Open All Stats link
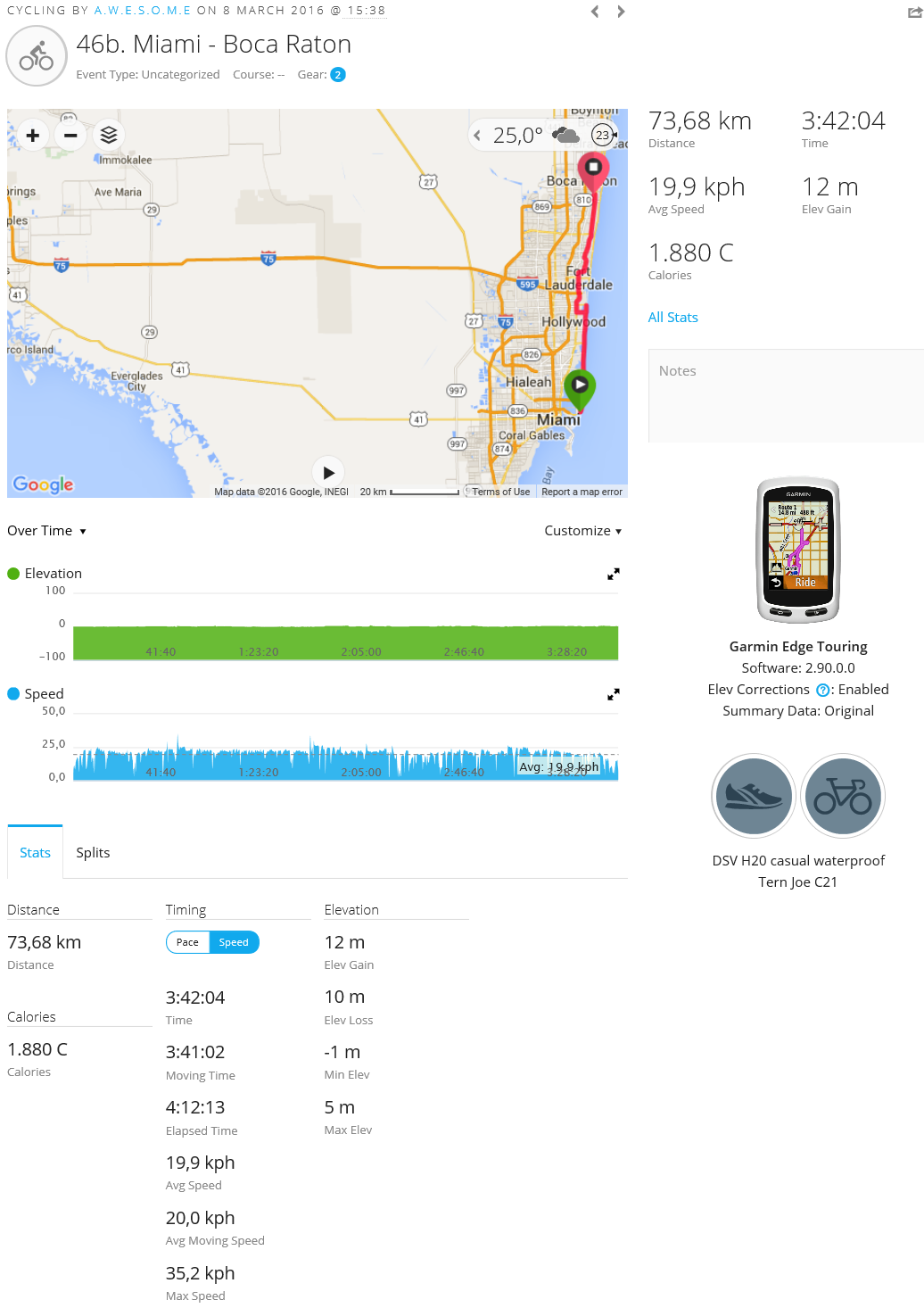Screen dimensions: 924x1308 tap(672, 318)
